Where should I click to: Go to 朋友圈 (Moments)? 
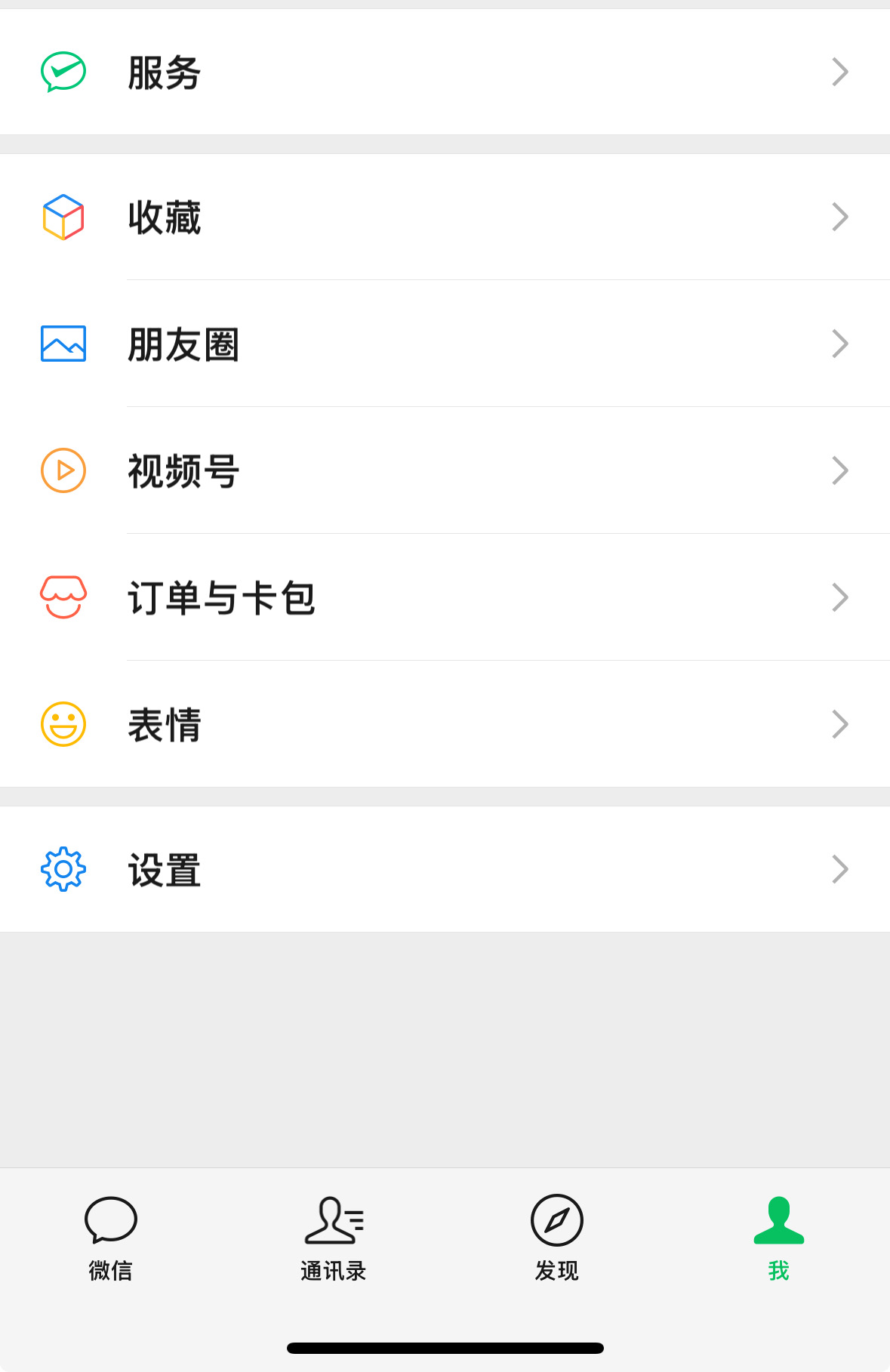pyautogui.click(x=445, y=344)
